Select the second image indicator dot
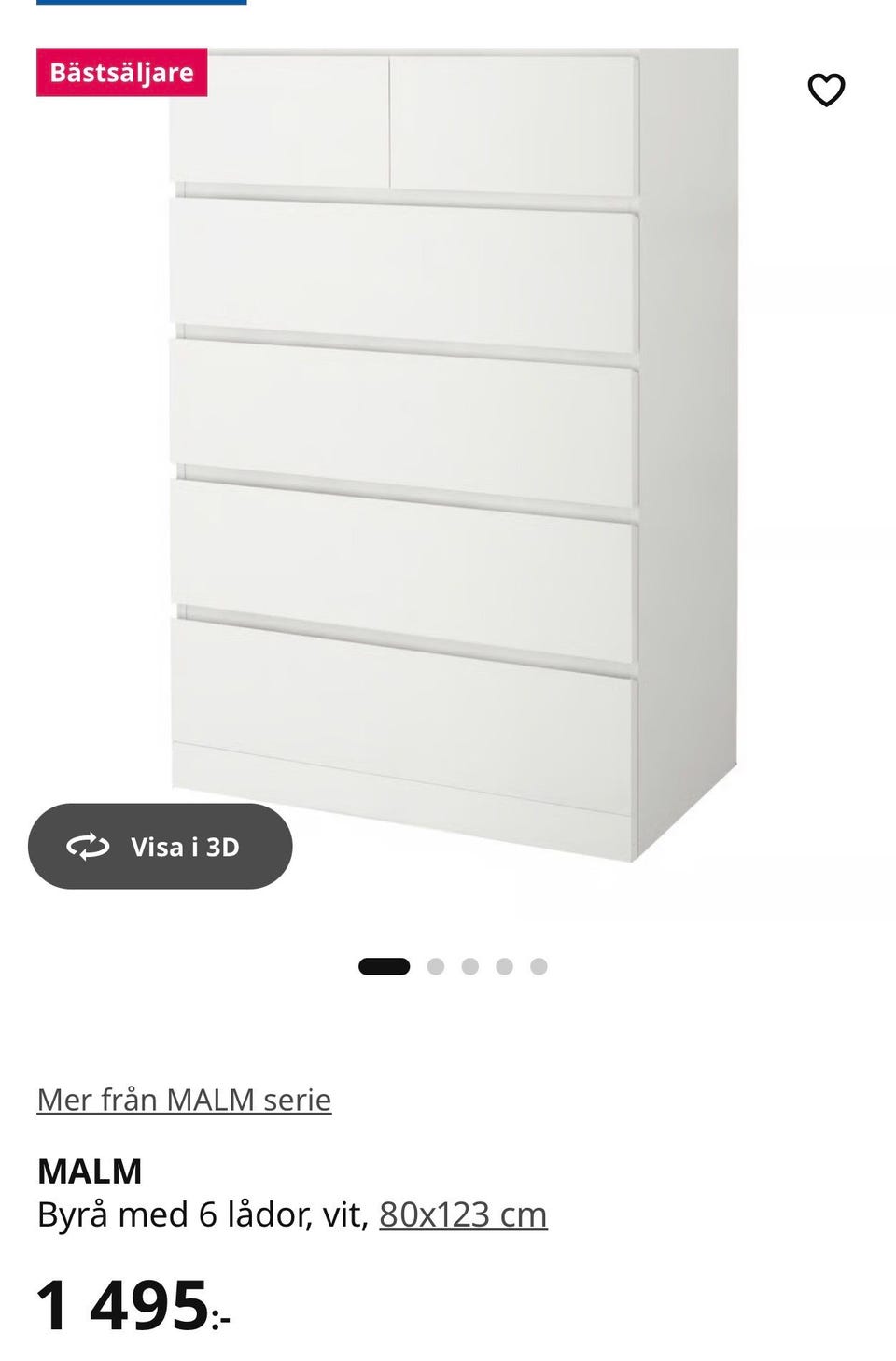896x1361 pixels. pos(435,965)
